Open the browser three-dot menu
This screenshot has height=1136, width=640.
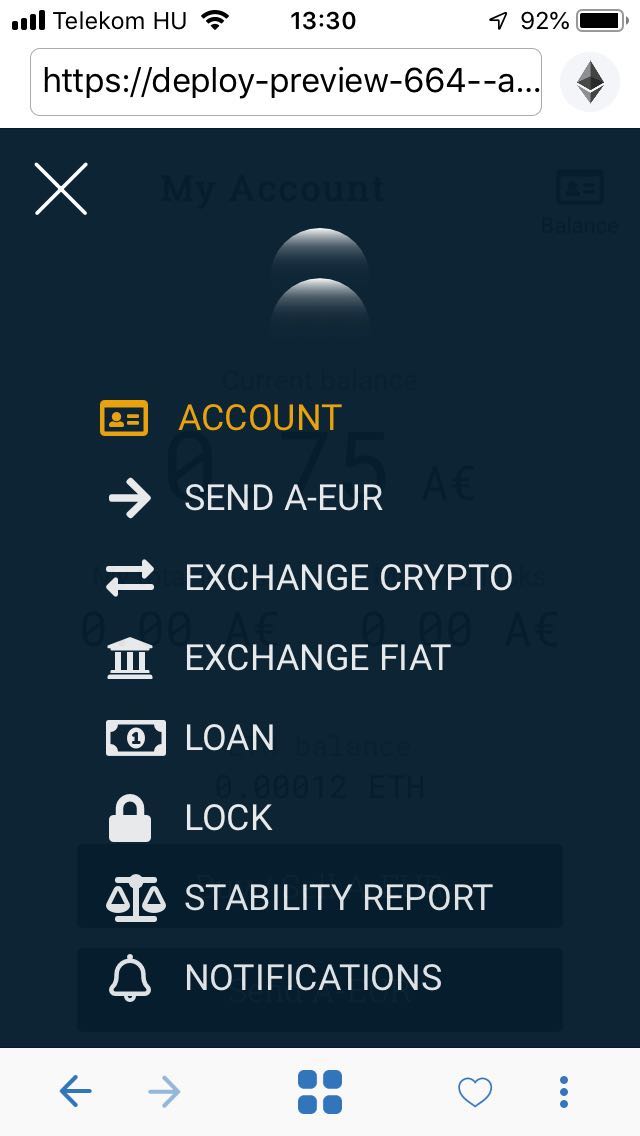(x=564, y=1092)
